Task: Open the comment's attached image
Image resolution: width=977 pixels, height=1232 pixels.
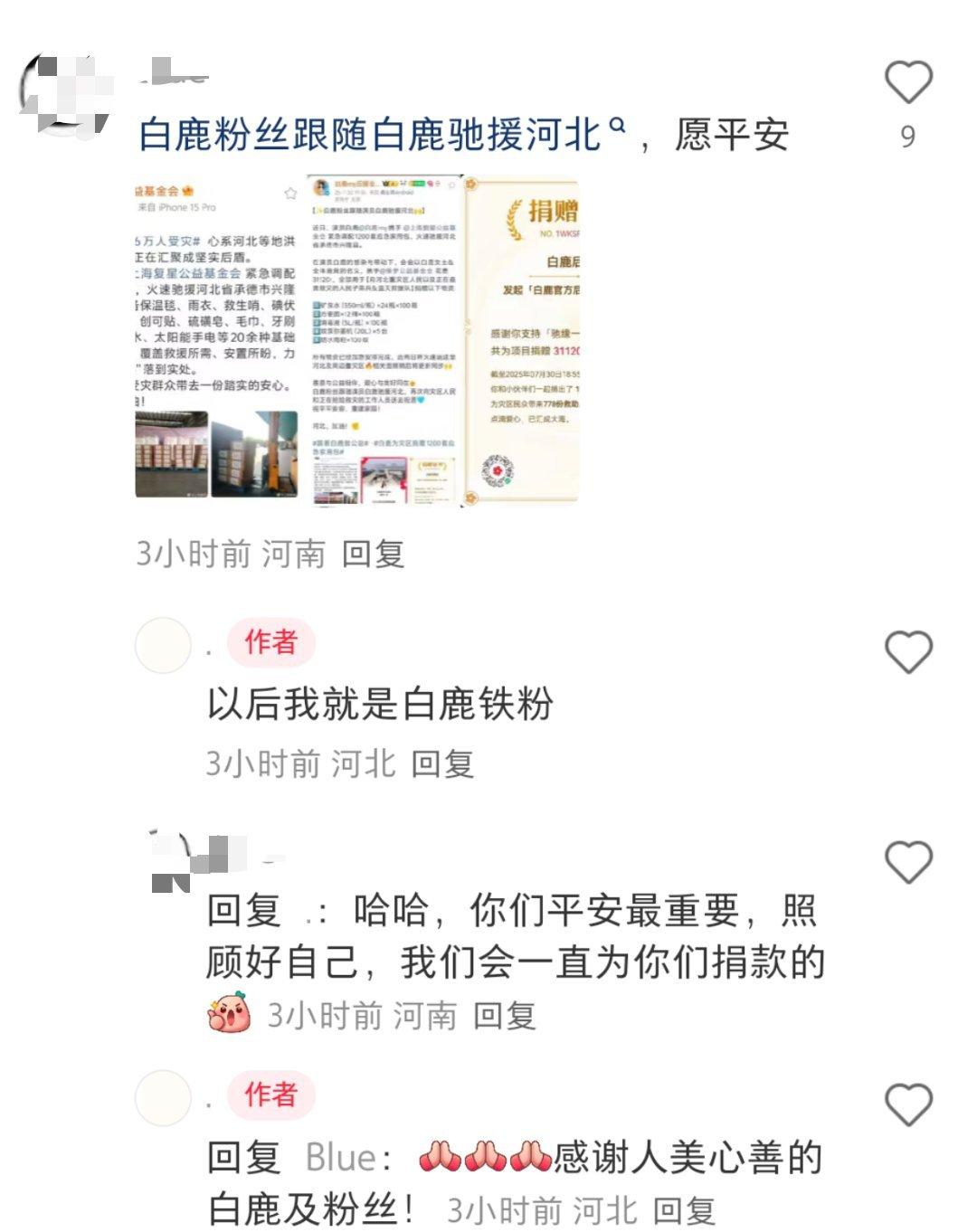Action: click(x=356, y=340)
